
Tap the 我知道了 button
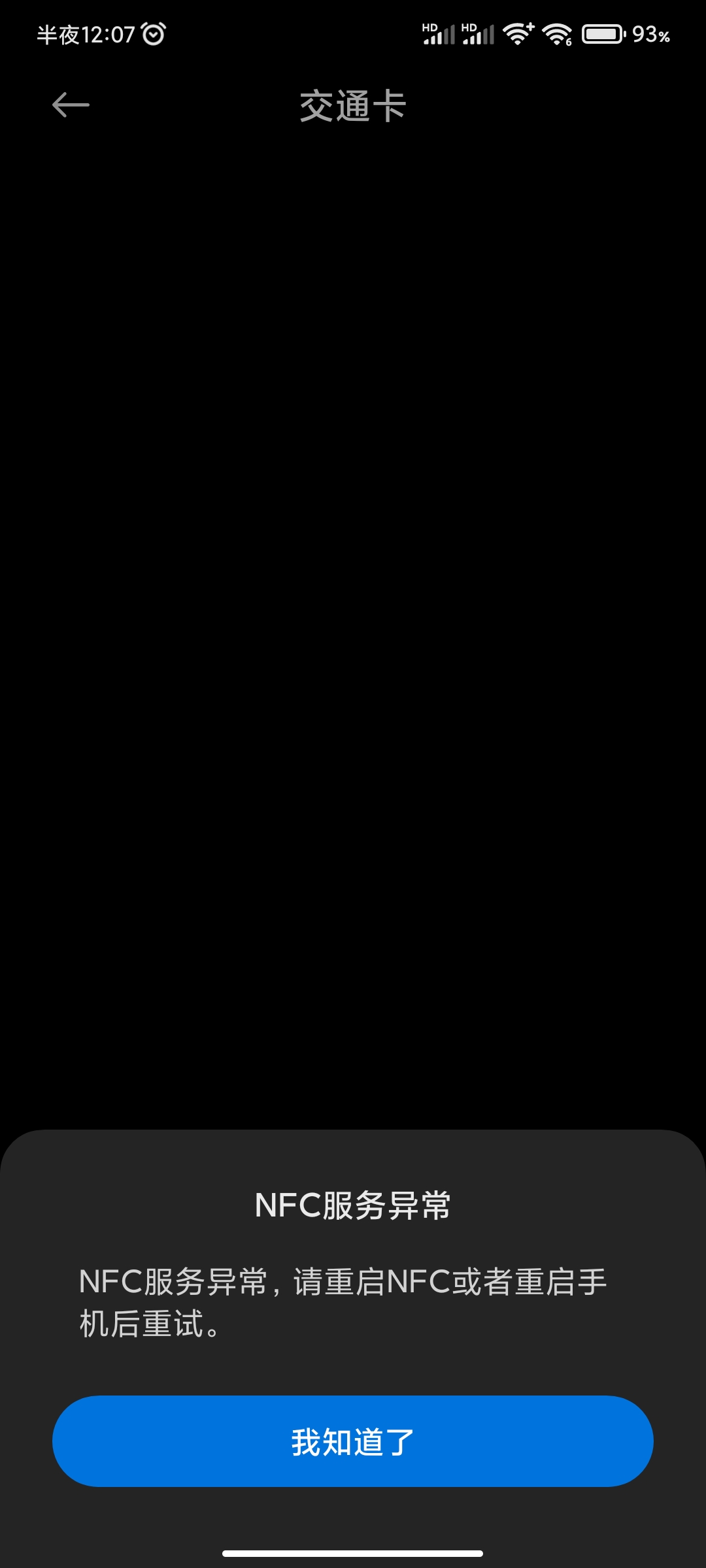[x=353, y=1441]
